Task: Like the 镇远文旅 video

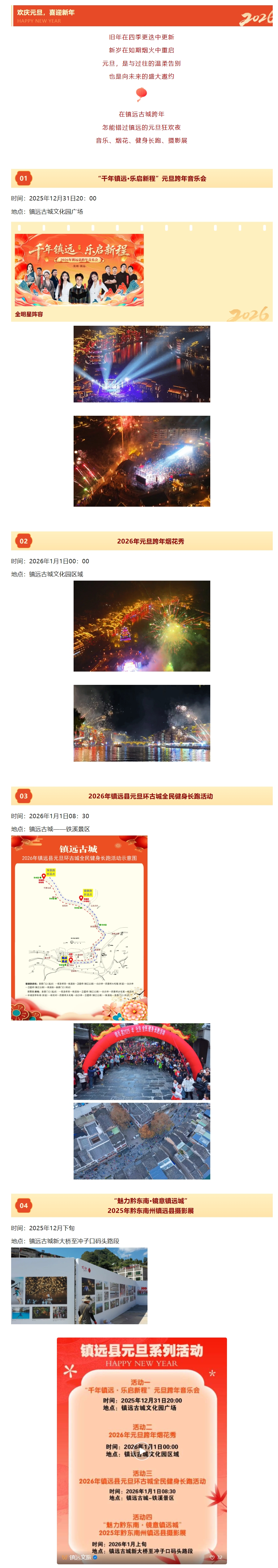Action: (x=213, y=1557)
